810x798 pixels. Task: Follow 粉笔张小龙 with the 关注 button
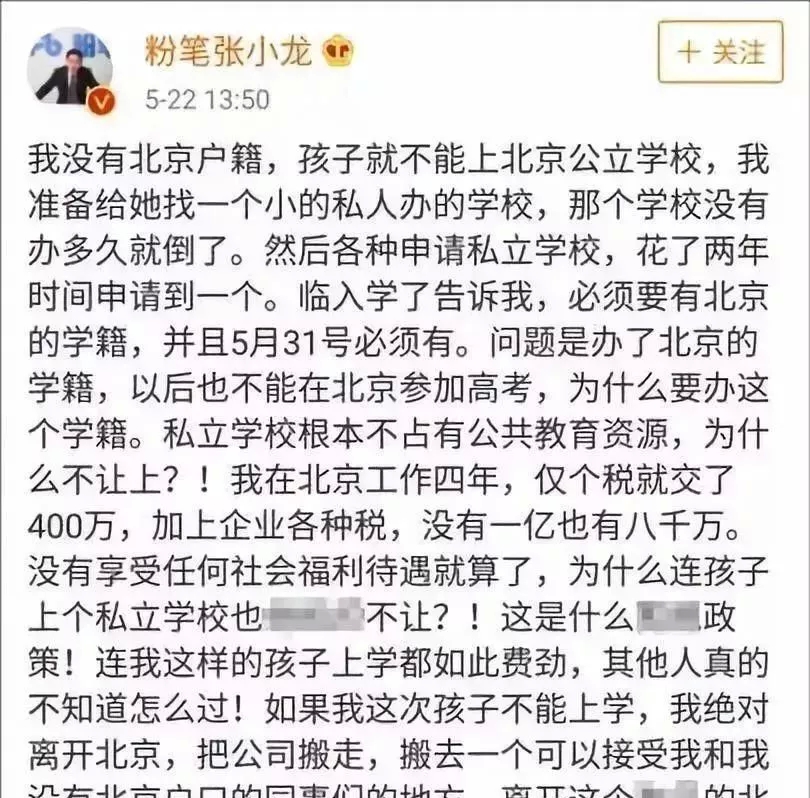[720, 52]
